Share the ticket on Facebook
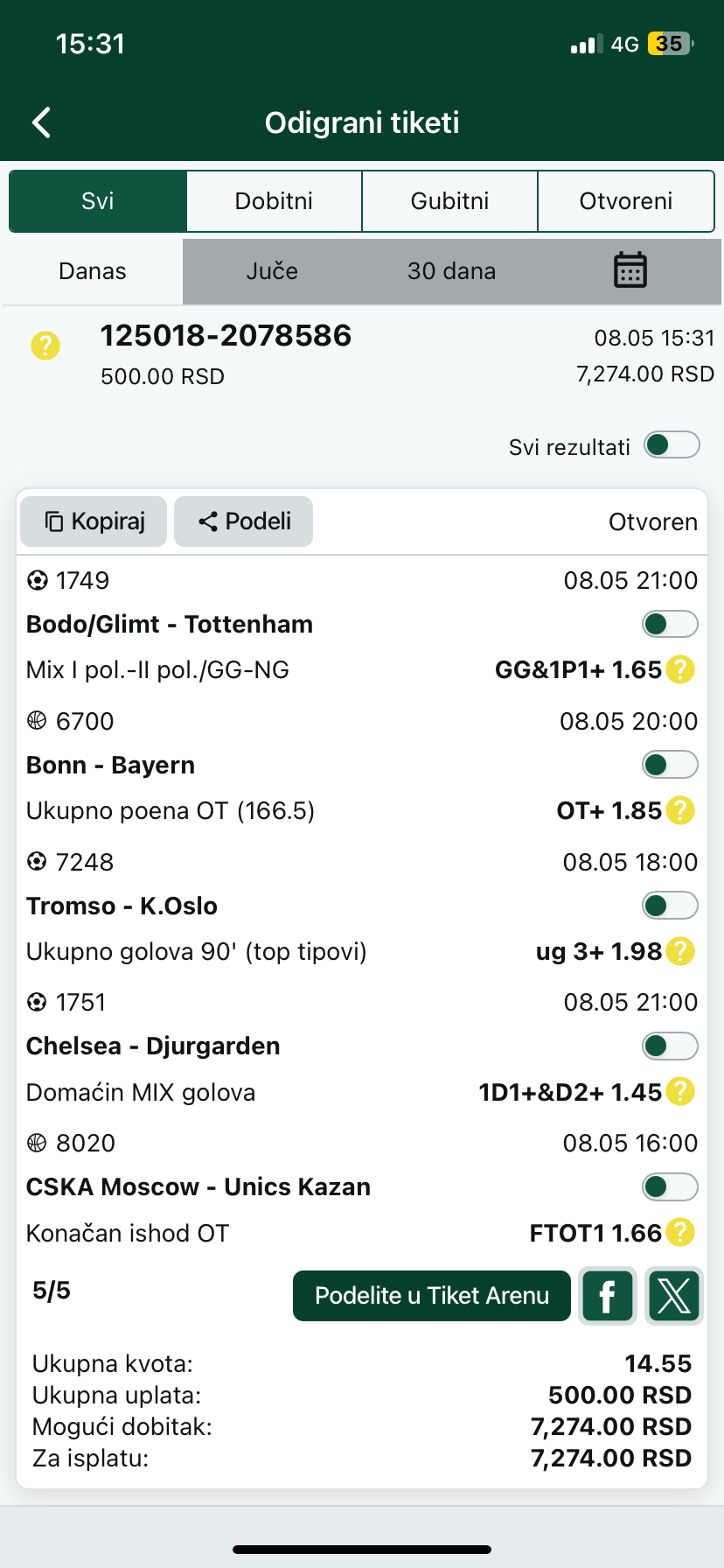The height and width of the screenshot is (1568, 724). click(607, 1296)
